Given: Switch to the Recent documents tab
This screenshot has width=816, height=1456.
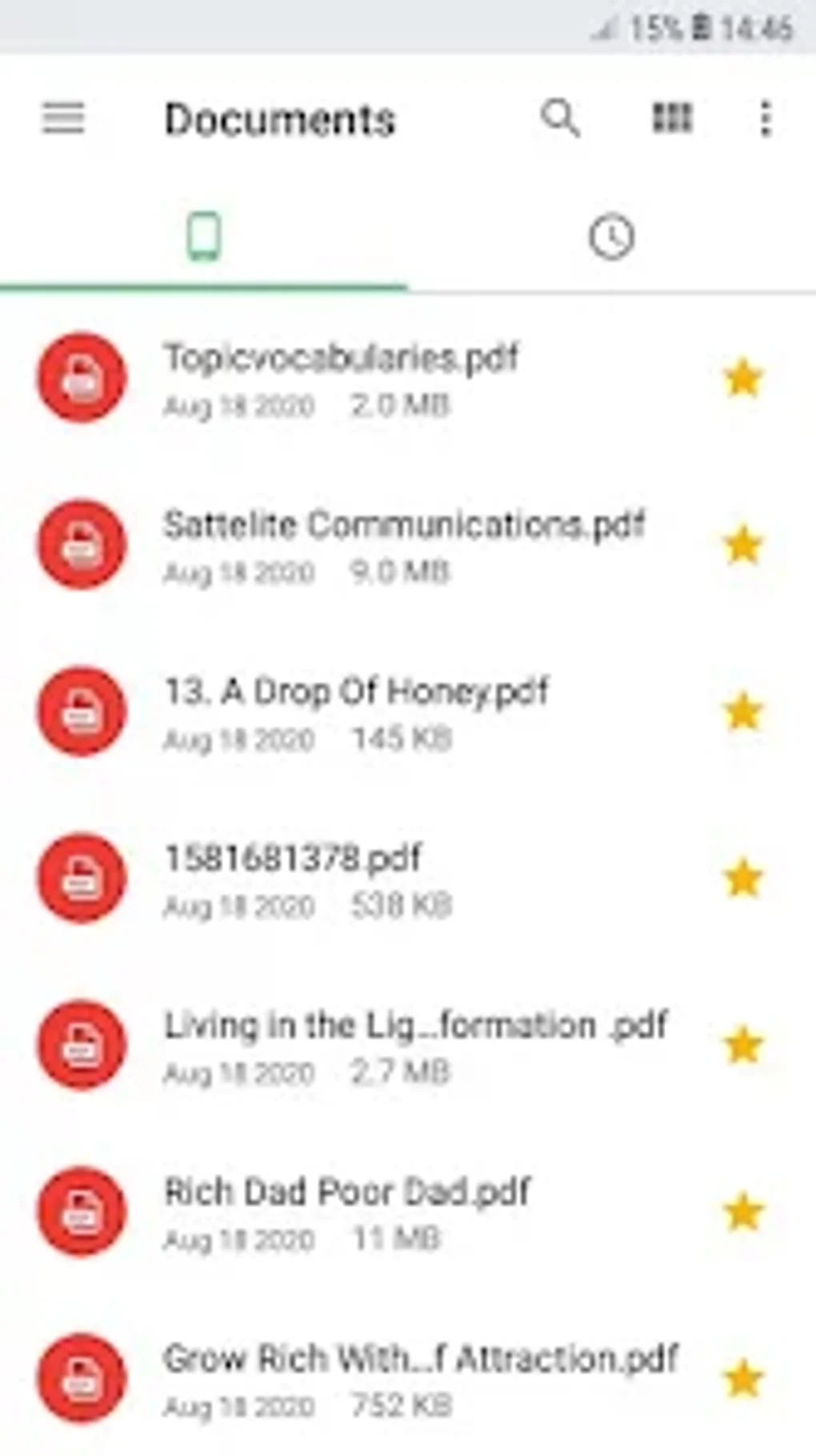Looking at the screenshot, I should coord(612,237).
